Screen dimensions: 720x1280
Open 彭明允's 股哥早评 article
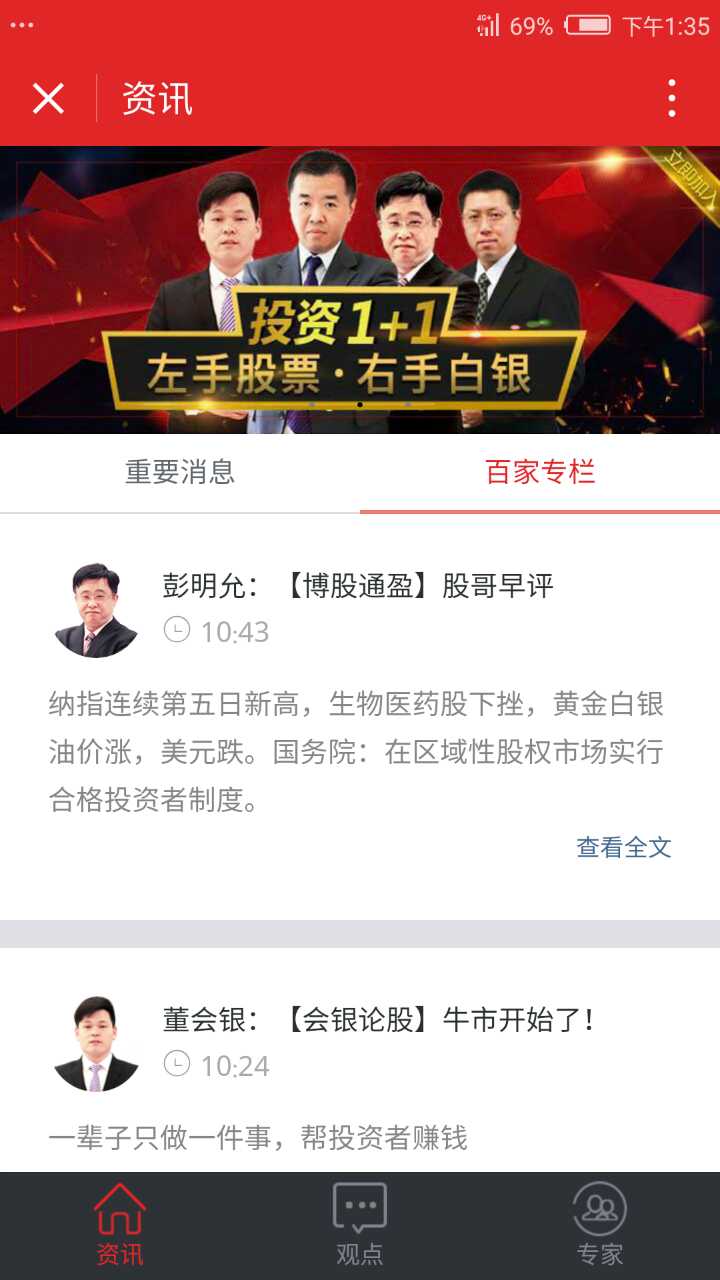tap(358, 586)
